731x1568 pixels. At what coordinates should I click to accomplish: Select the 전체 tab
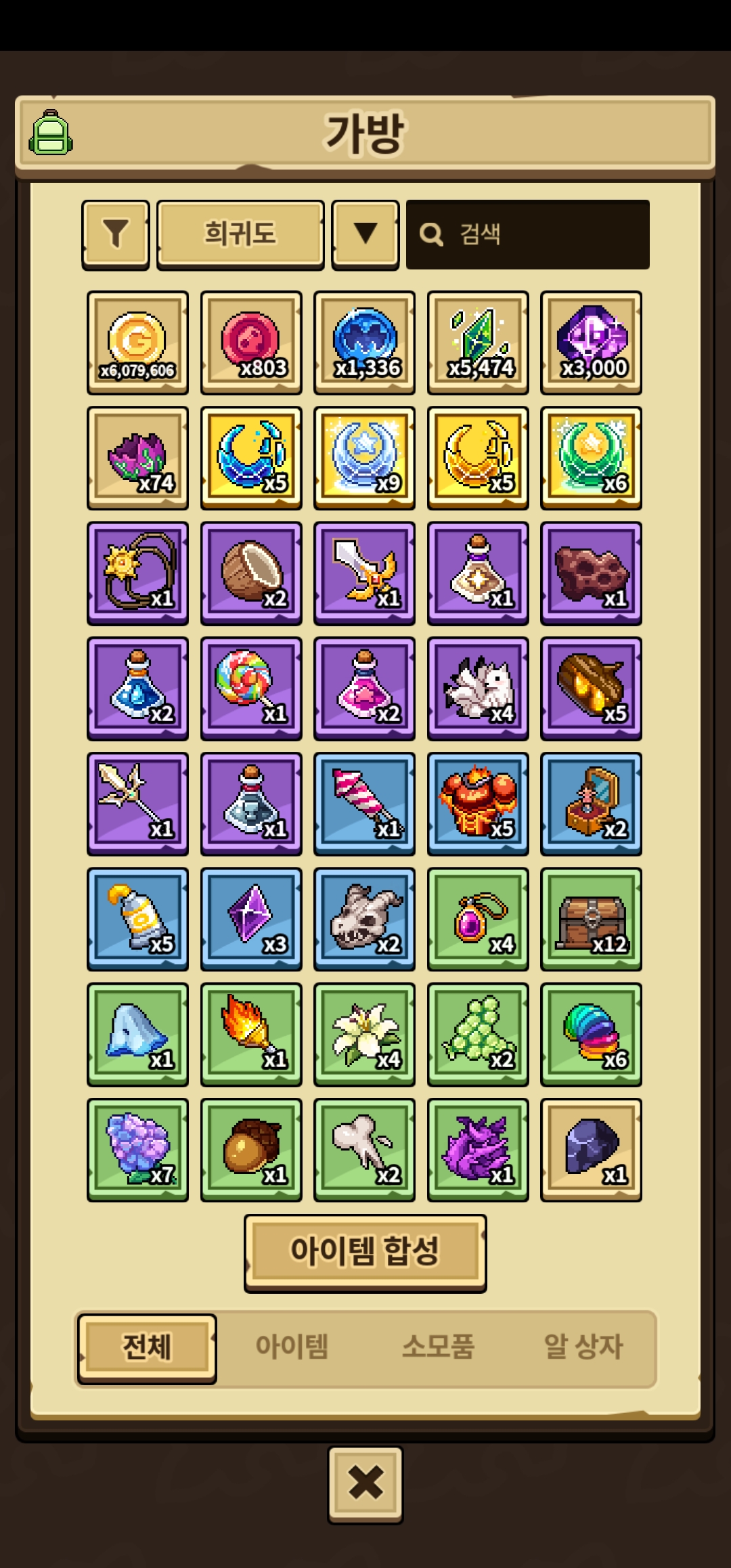pos(147,1347)
